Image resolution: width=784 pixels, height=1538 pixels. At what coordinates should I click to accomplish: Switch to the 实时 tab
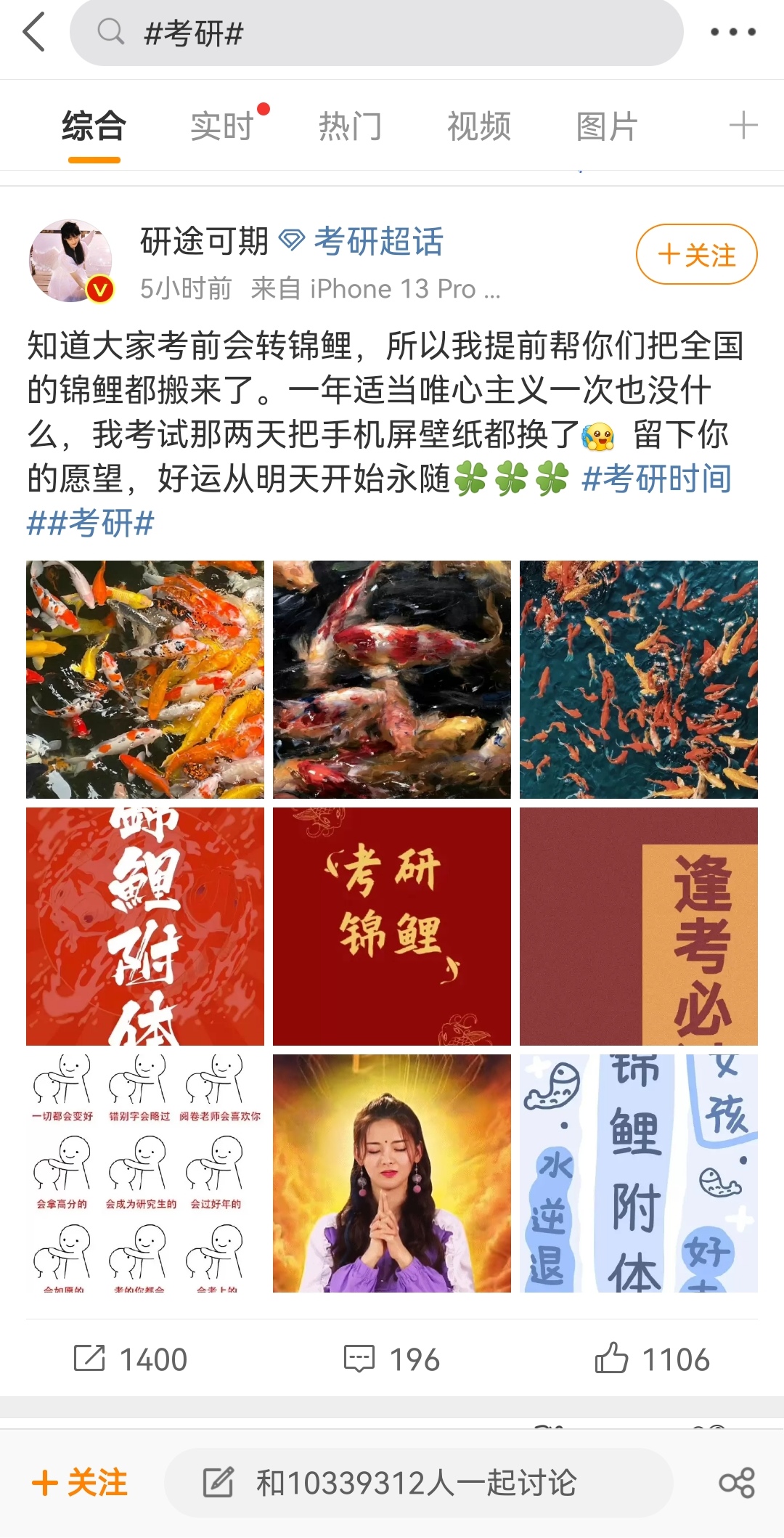(x=222, y=126)
